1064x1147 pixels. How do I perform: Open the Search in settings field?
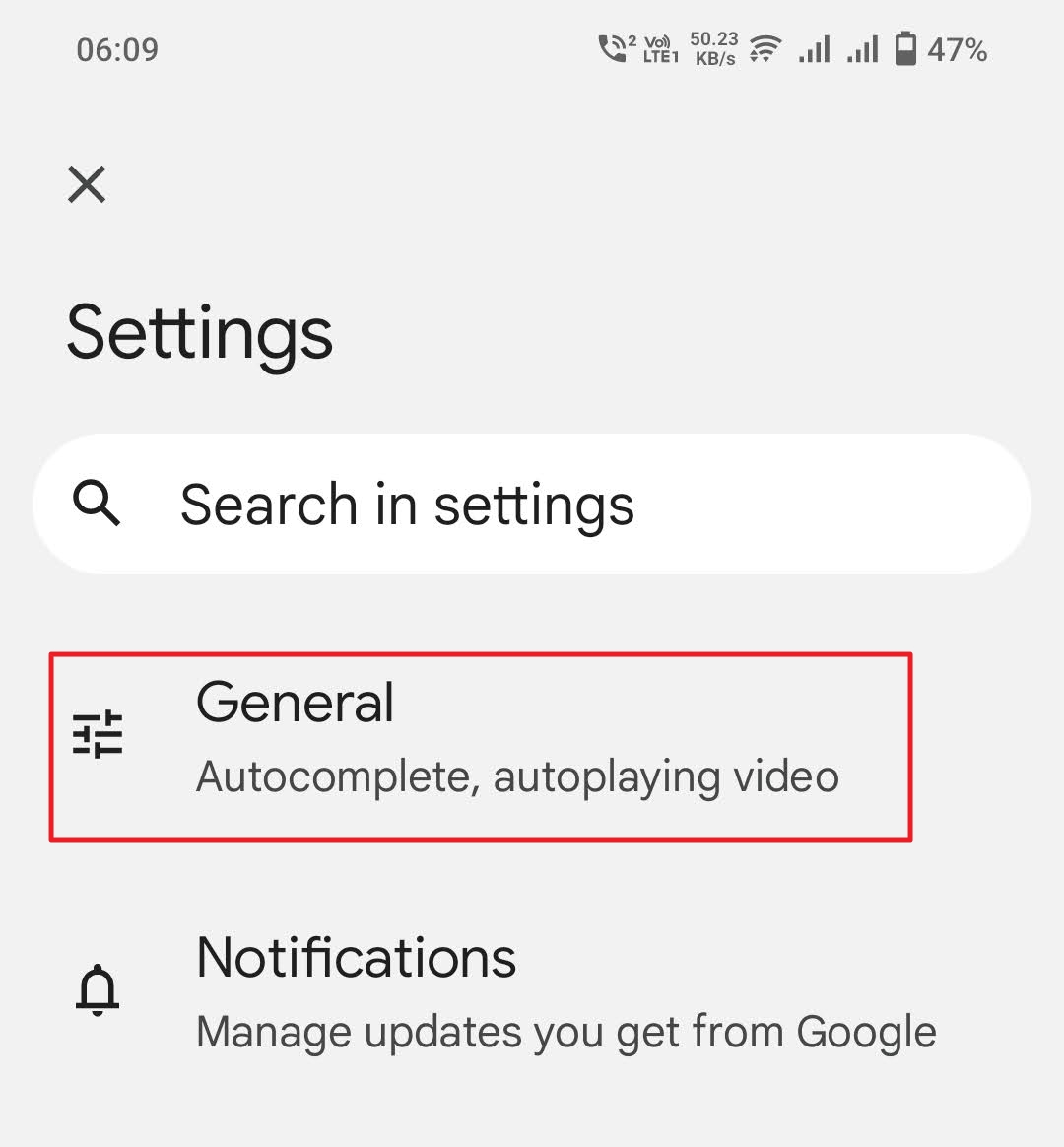[x=532, y=505]
